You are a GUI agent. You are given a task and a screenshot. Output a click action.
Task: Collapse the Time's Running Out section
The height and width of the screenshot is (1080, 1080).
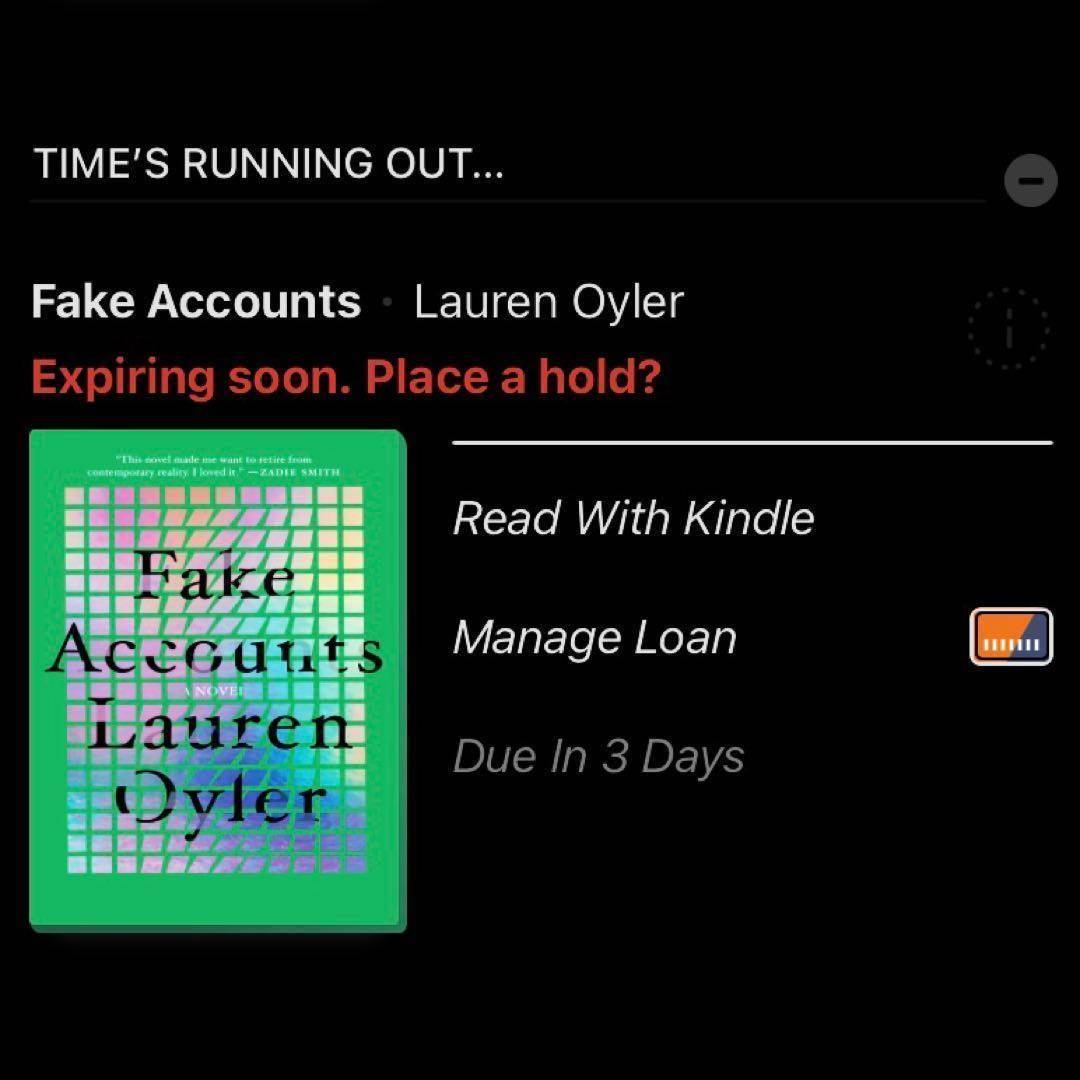click(1030, 181)
